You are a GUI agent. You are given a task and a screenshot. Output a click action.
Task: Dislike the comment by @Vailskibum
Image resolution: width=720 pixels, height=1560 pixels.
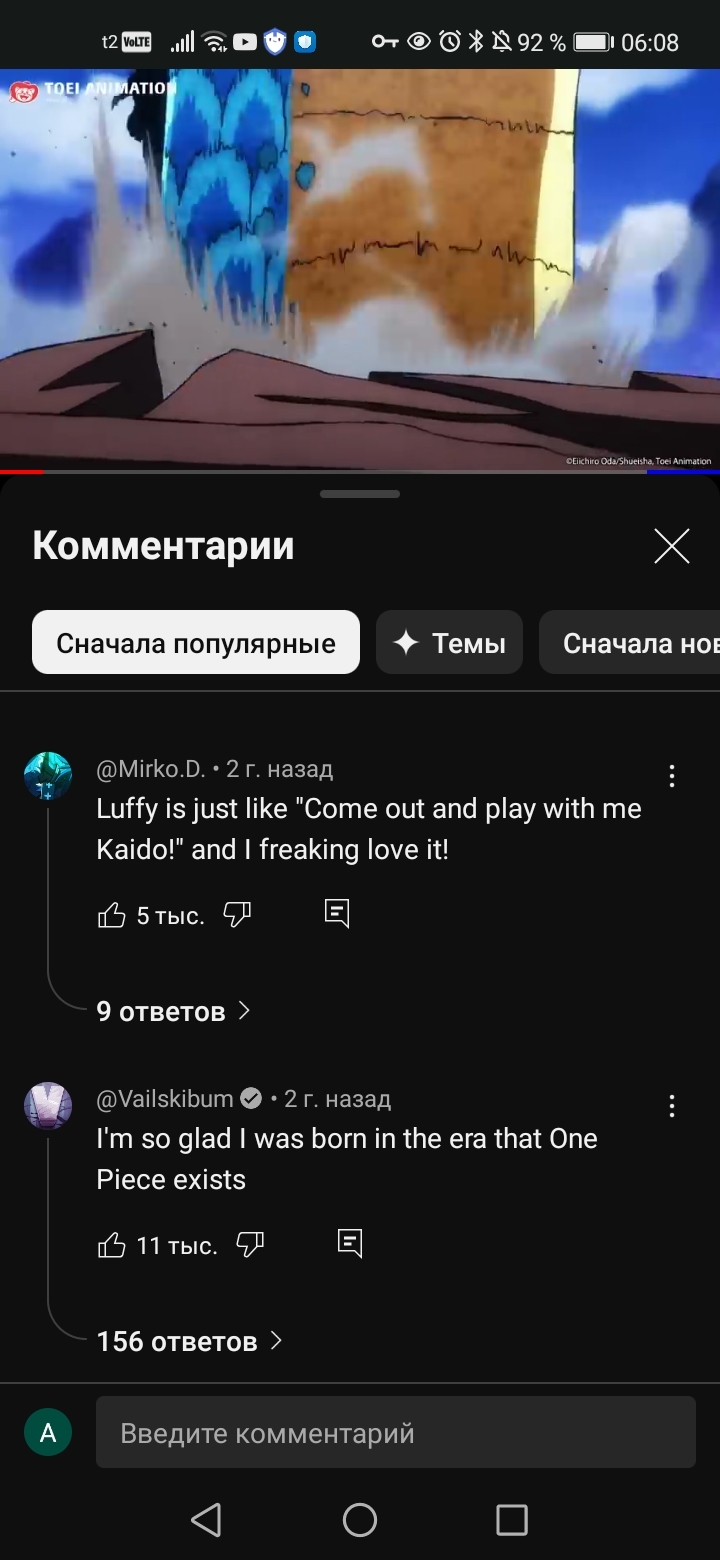[x=250, y=1245]
